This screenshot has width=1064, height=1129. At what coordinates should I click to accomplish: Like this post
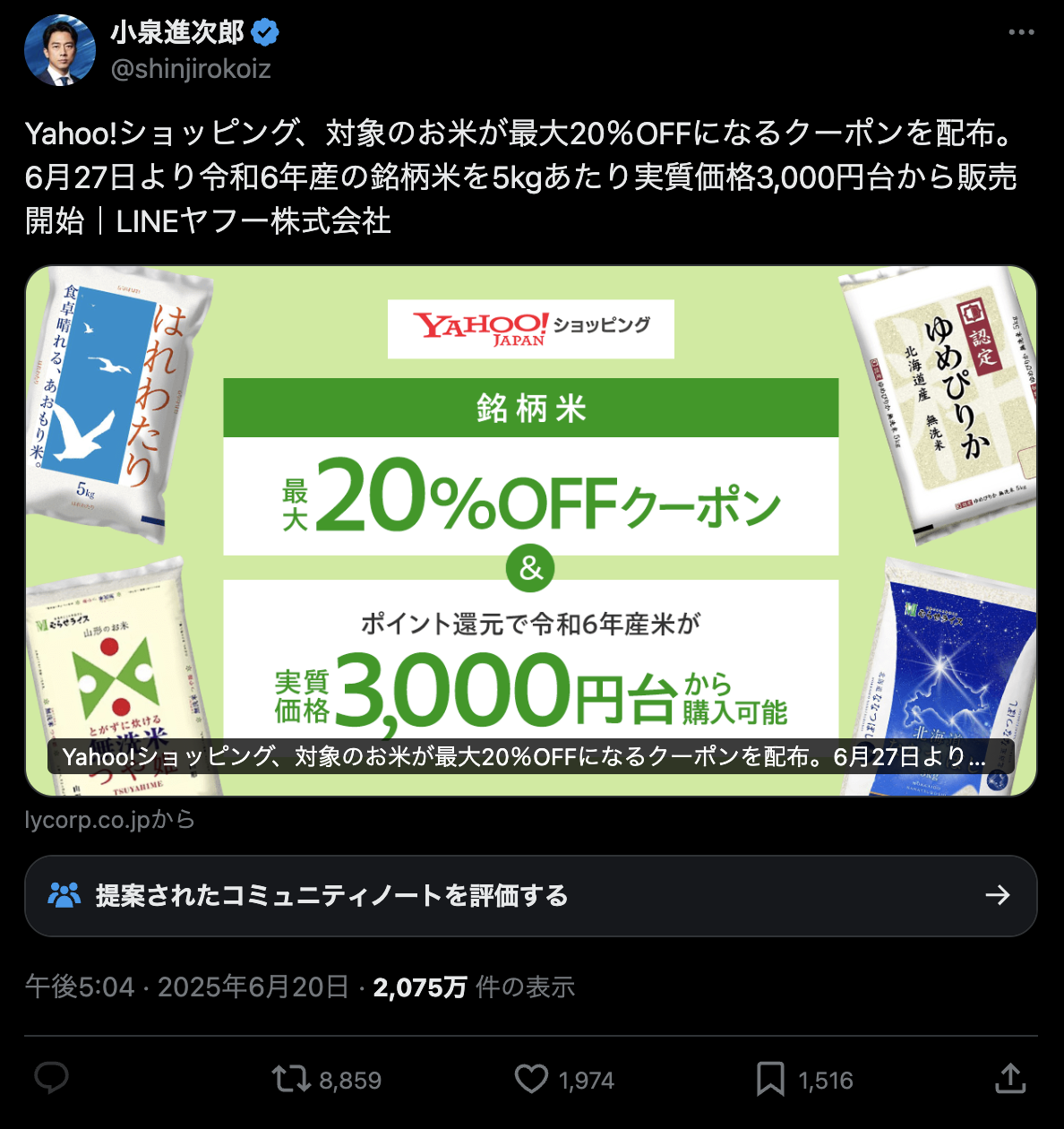[531, 1078]
